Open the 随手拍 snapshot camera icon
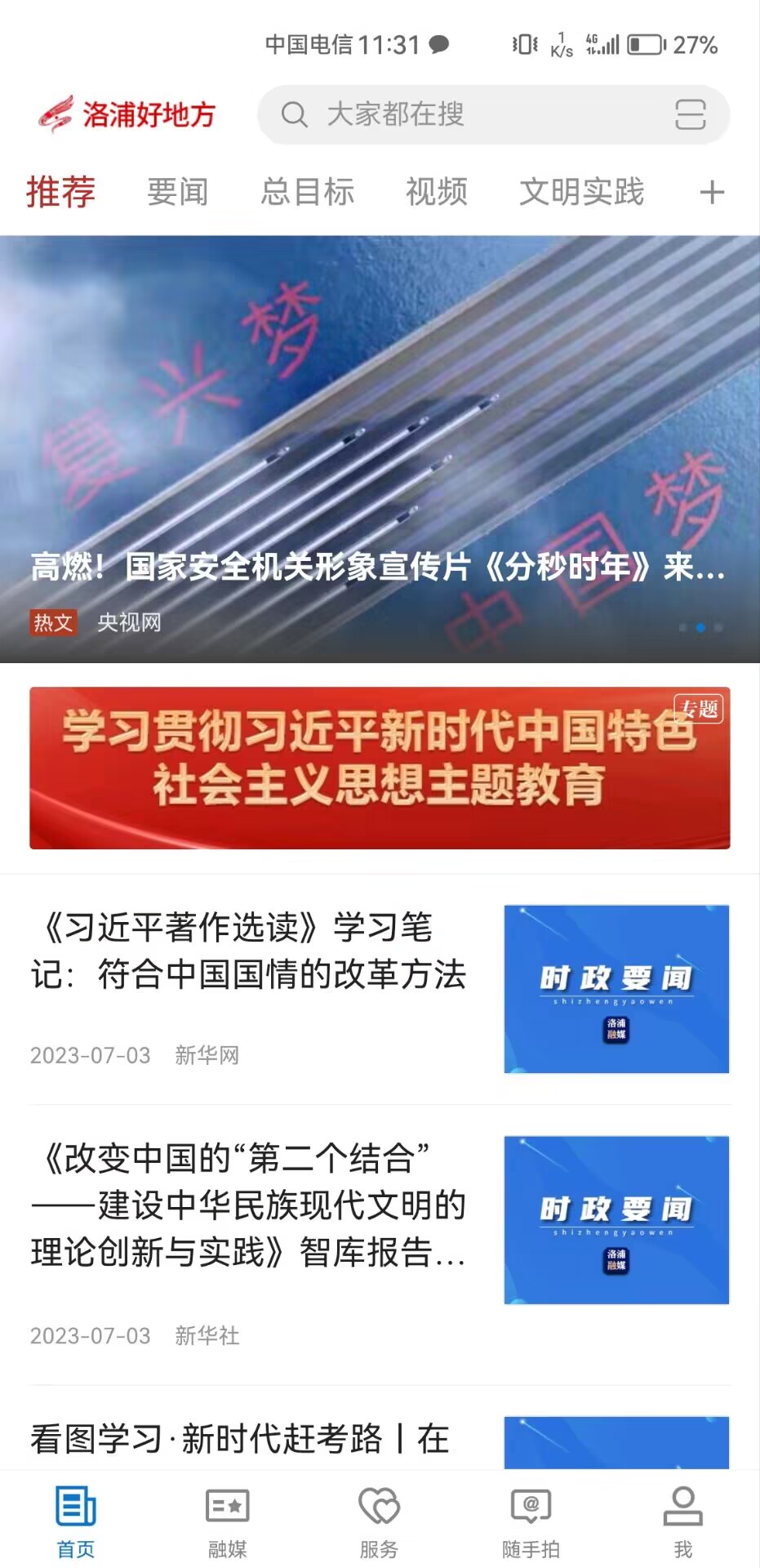 click(x=531, y=1517)
